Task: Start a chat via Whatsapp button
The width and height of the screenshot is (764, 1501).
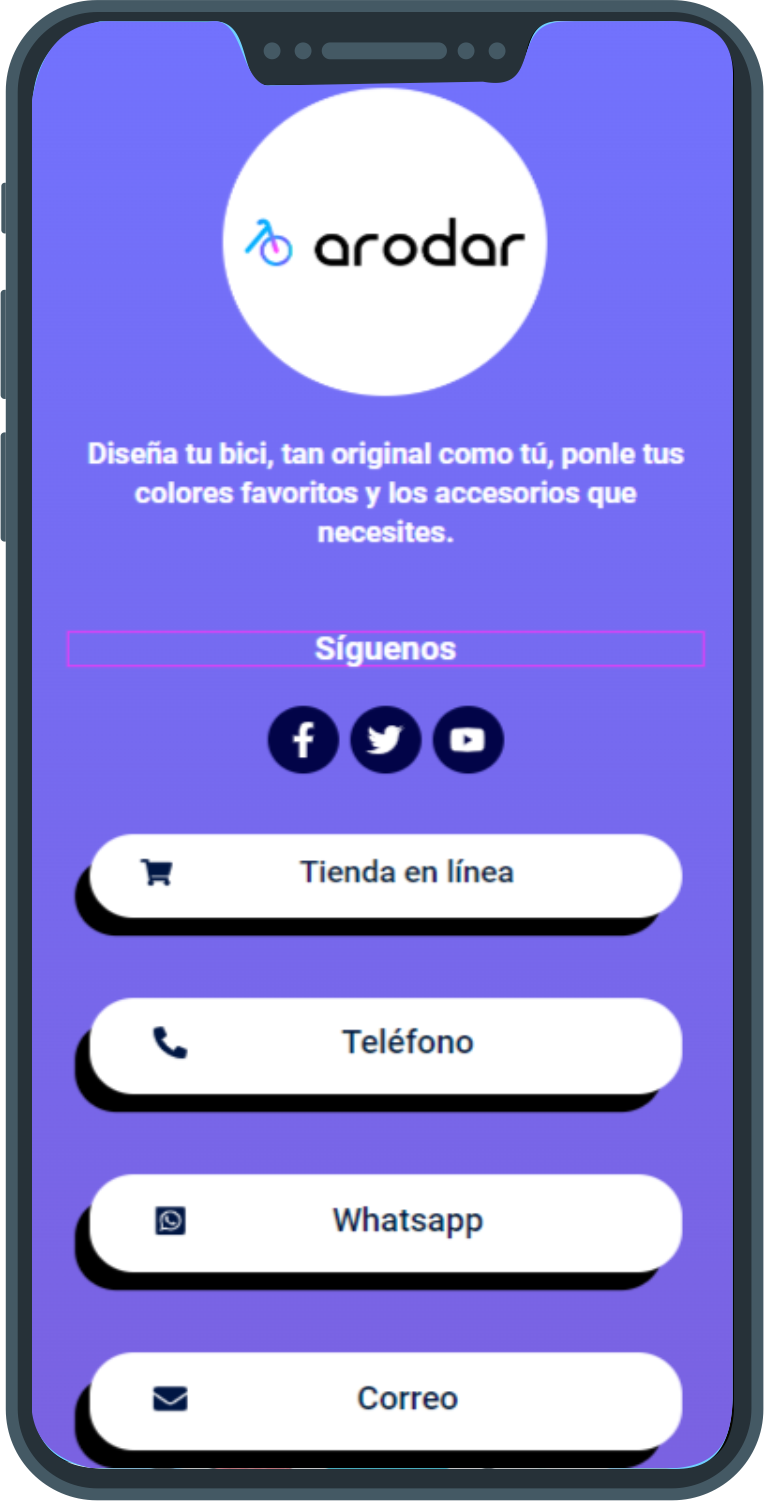Action: (386, 1222)
